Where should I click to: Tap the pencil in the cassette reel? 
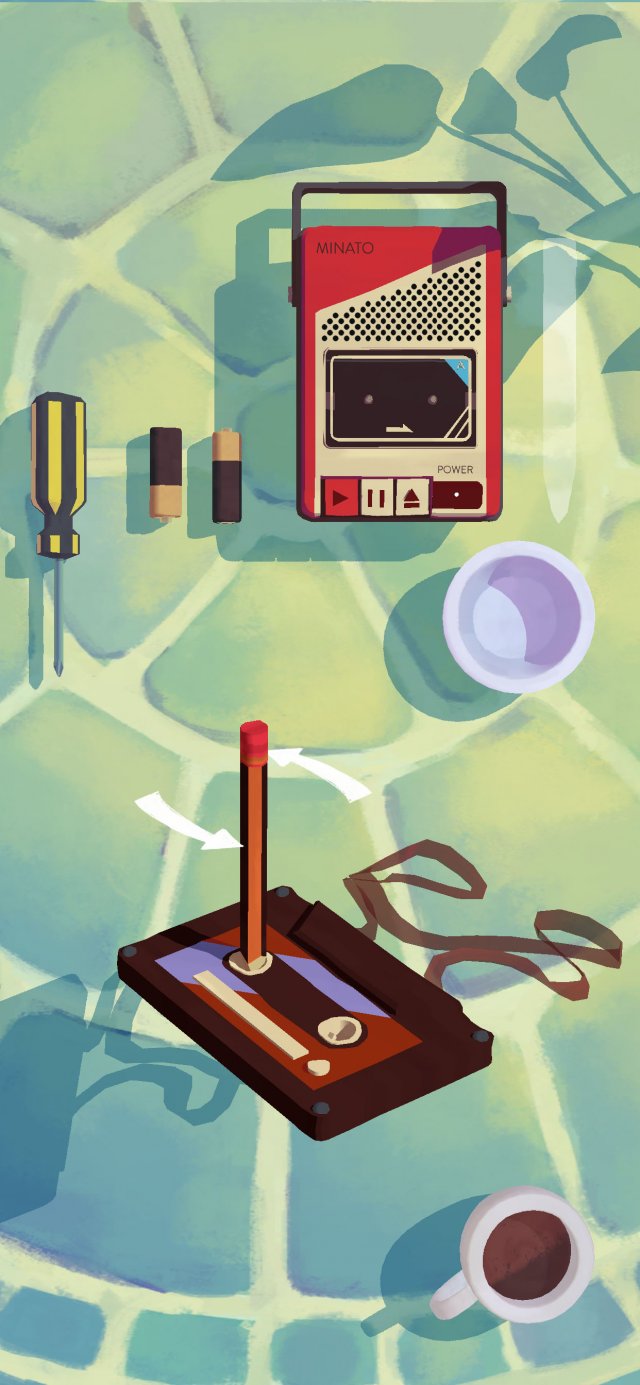coord(253,840)
